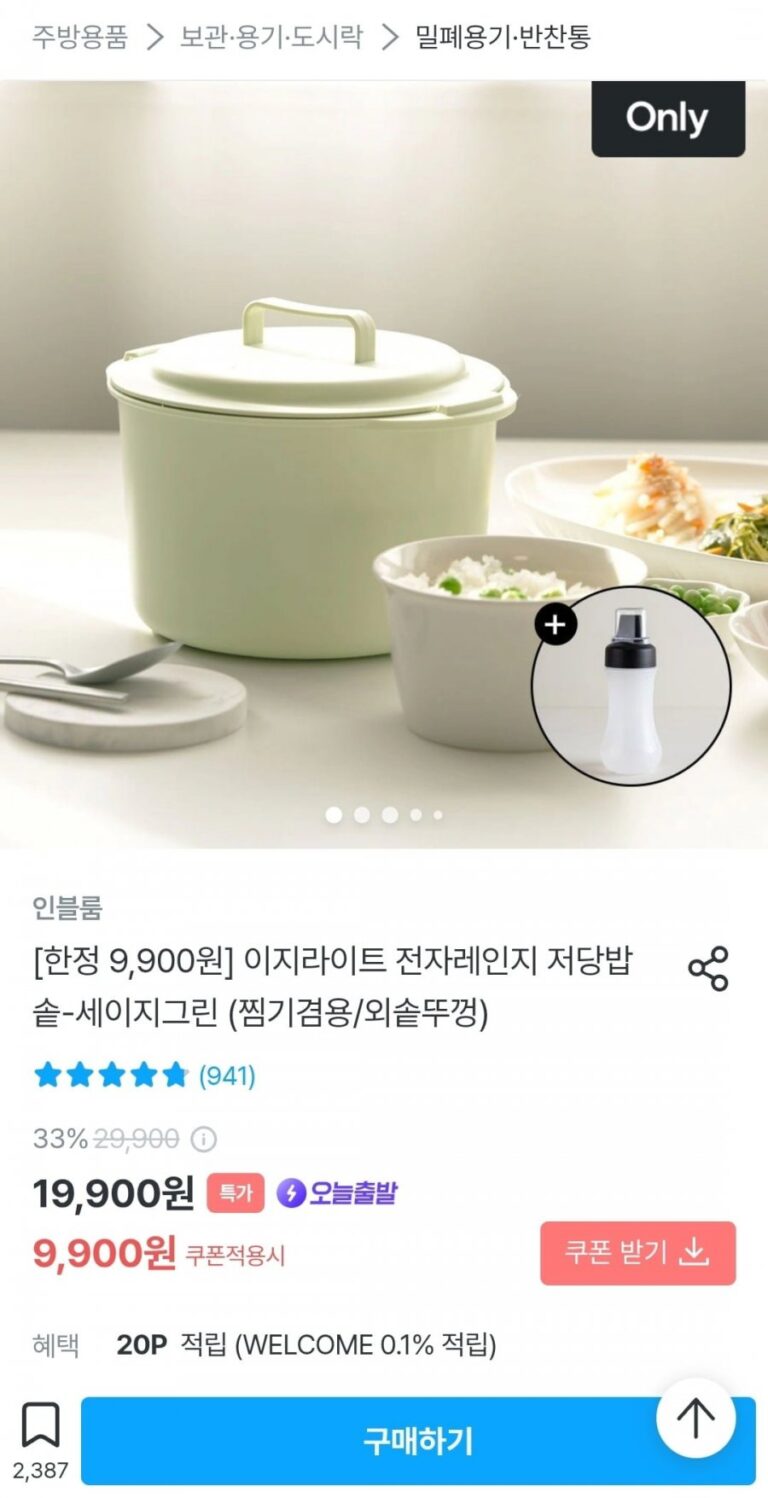Download coupon with 쿠폰 받기
This screenshot has height=1498, width=768.
[x=637, y=1253]
